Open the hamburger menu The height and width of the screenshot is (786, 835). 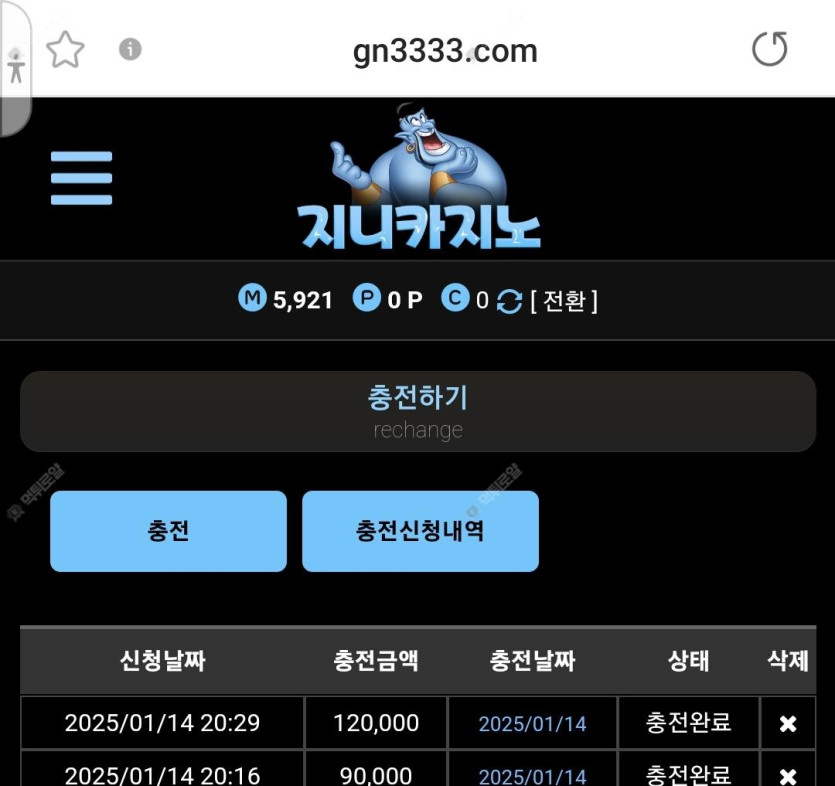pyautogui.click(x=81, y=178)
